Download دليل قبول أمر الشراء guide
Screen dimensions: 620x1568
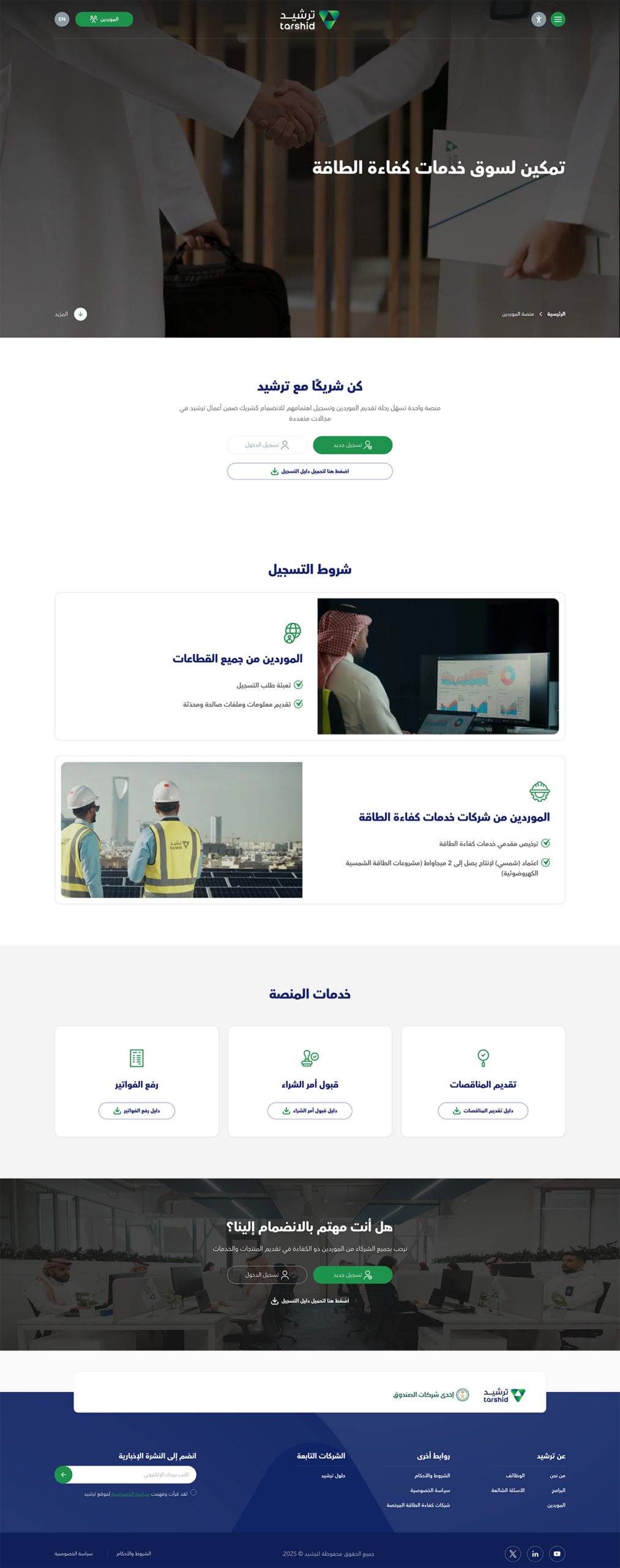pos(310,1110)
